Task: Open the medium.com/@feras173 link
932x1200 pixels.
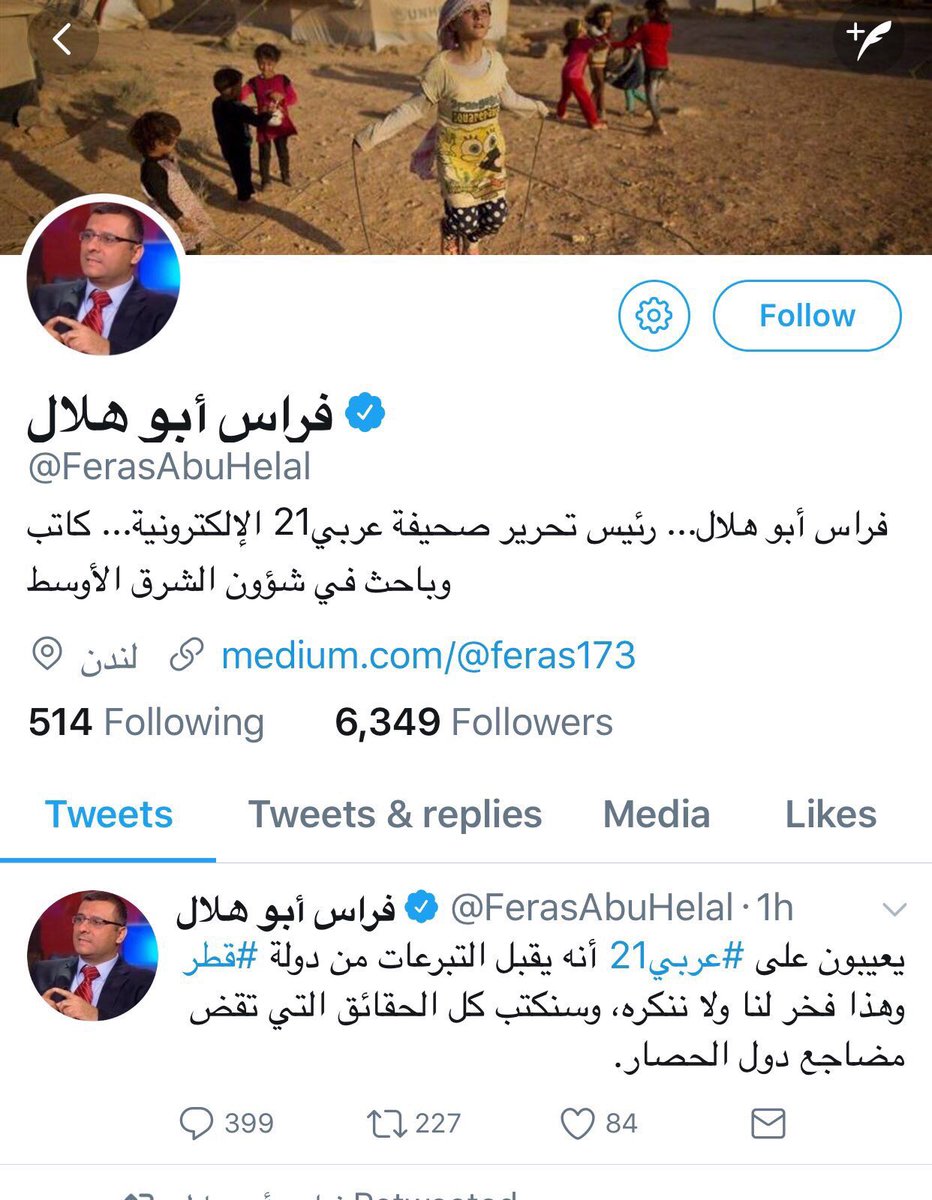Action: [427, 655]
